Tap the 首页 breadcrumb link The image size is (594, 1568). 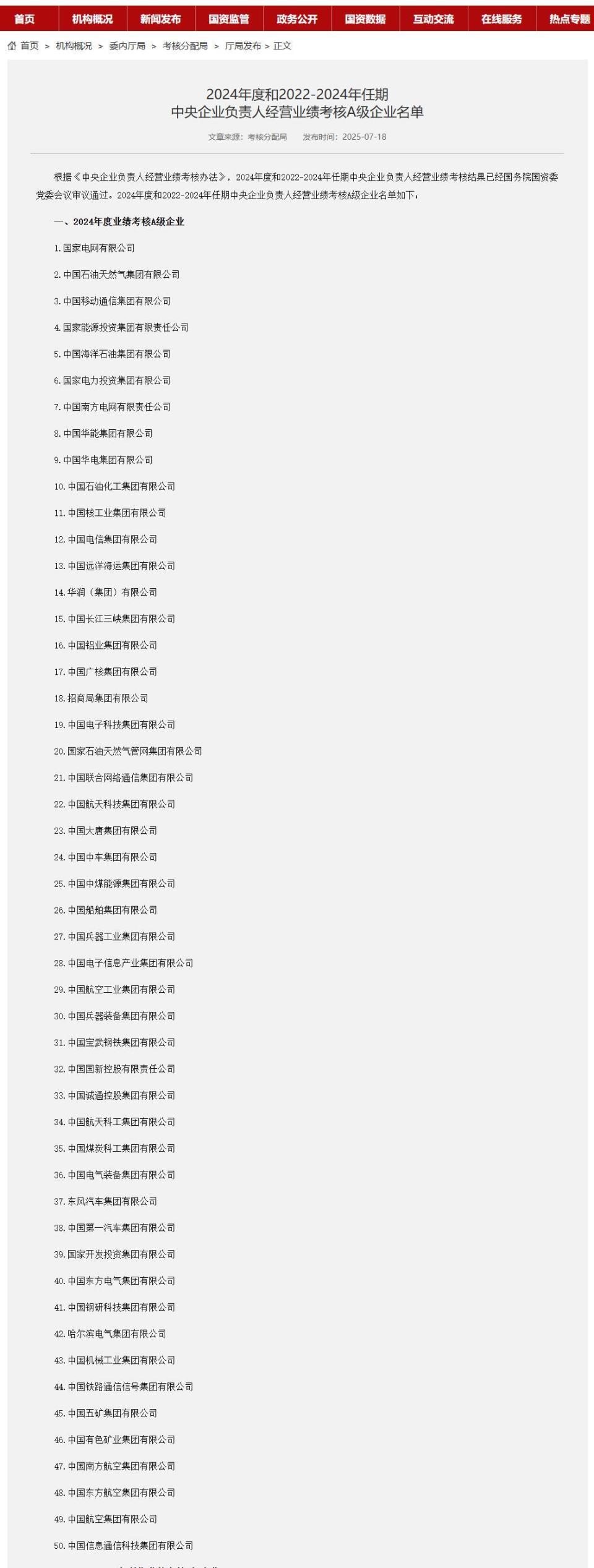29,46
